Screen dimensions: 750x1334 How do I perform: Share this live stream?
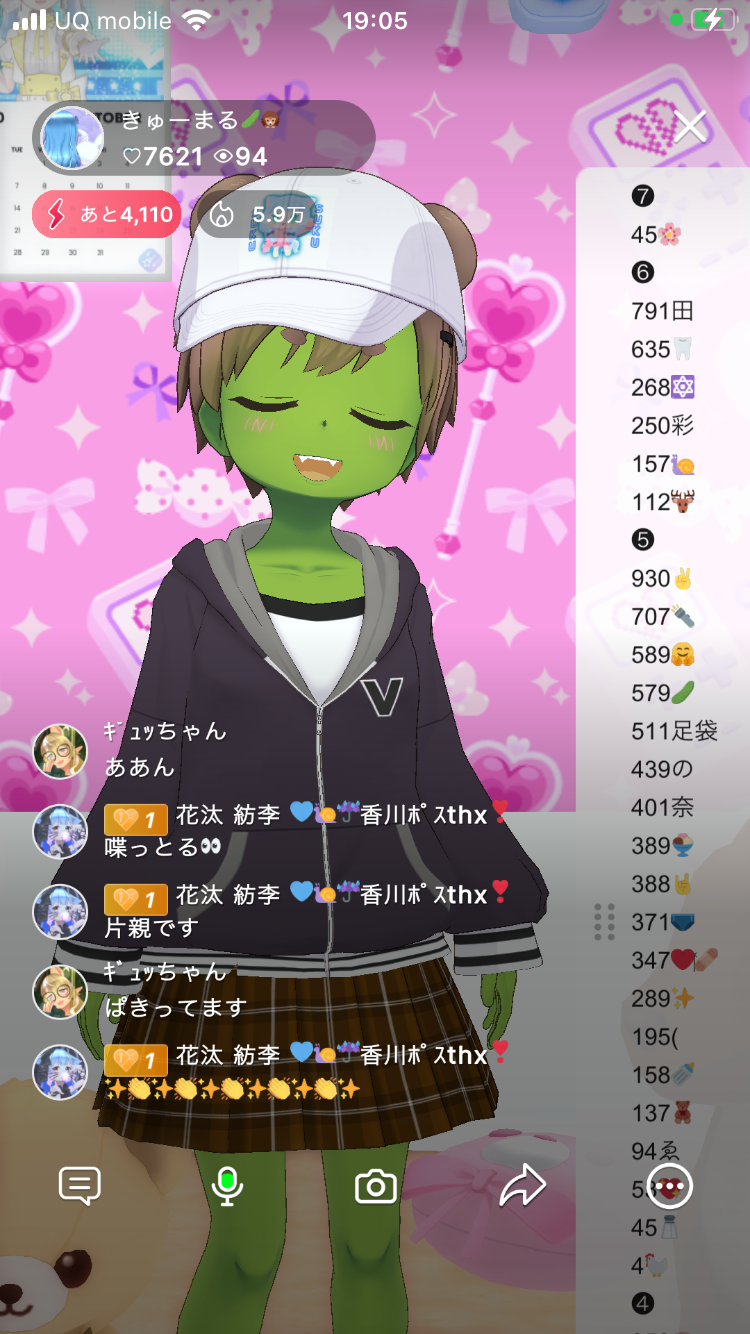coord(522,1187)
